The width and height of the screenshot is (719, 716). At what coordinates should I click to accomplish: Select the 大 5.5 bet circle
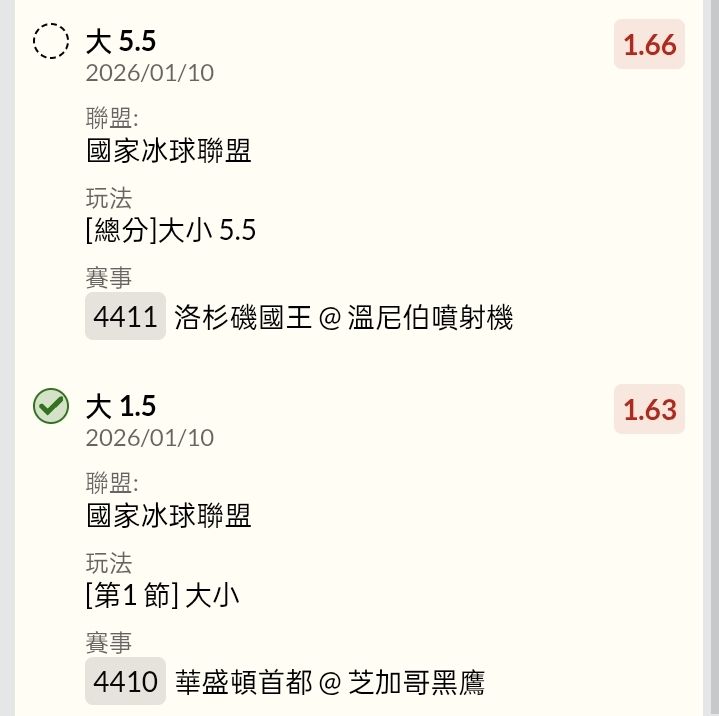51,42
